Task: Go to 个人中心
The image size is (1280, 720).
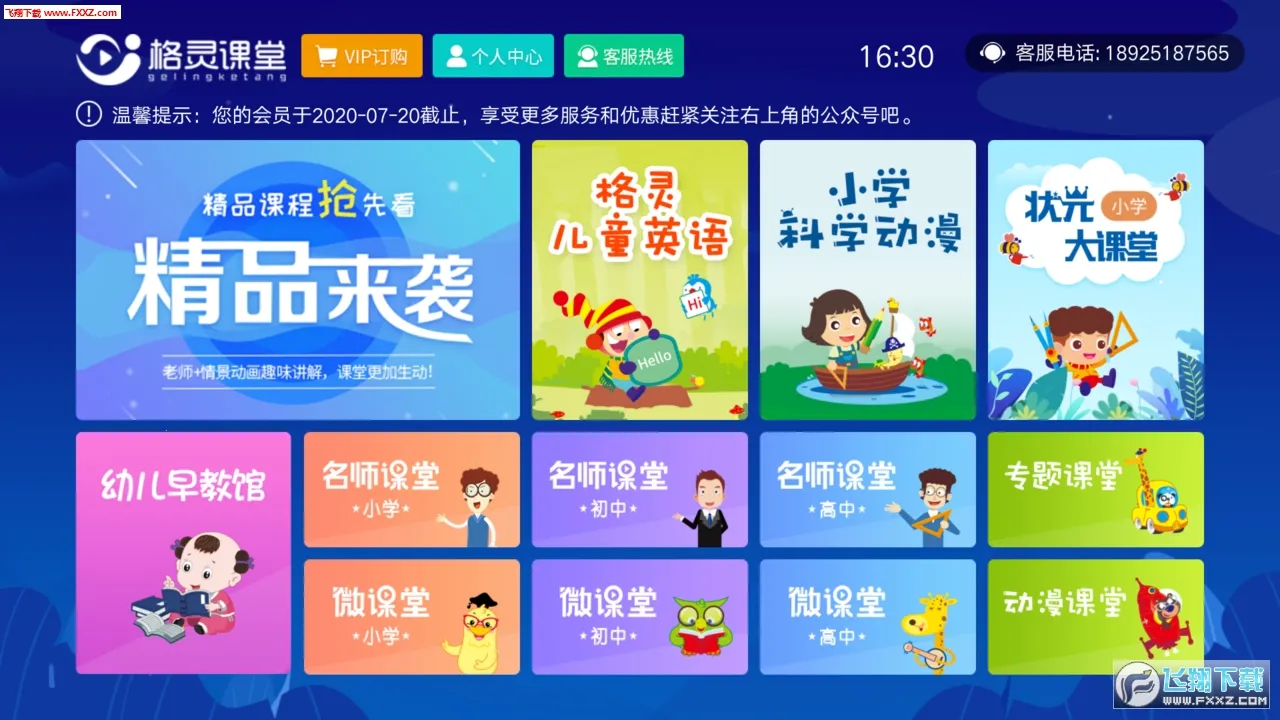Action: coord(493,56)
